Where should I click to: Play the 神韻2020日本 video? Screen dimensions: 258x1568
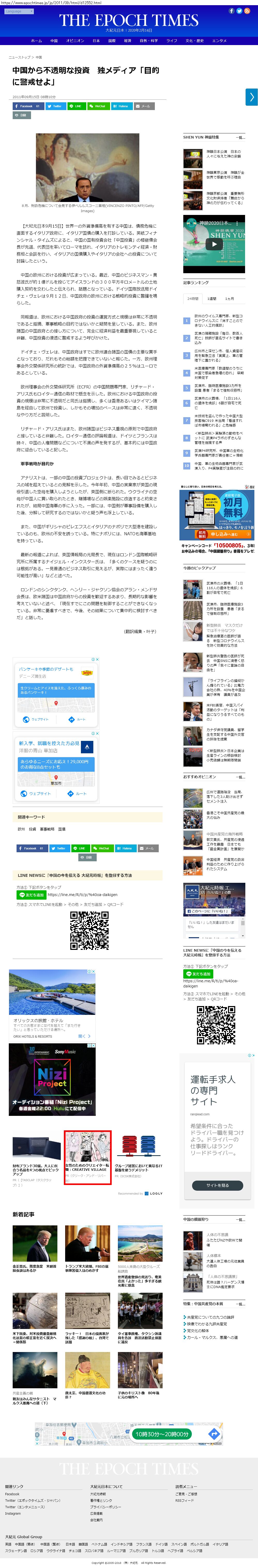coord(214,244)
